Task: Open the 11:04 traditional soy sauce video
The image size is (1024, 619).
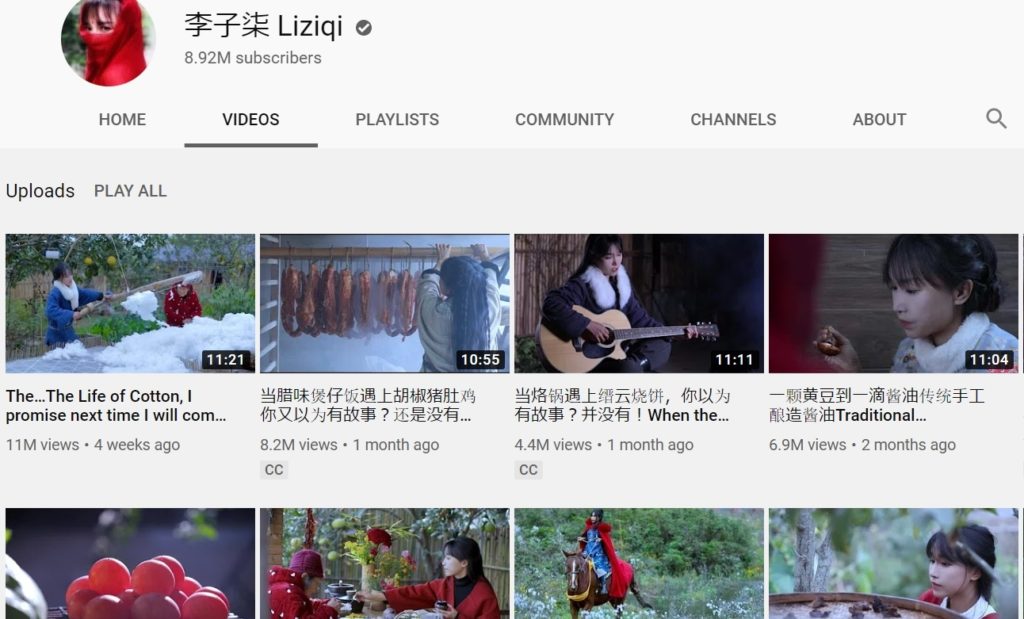Action: pyautogui.click(x=893, y=303)
